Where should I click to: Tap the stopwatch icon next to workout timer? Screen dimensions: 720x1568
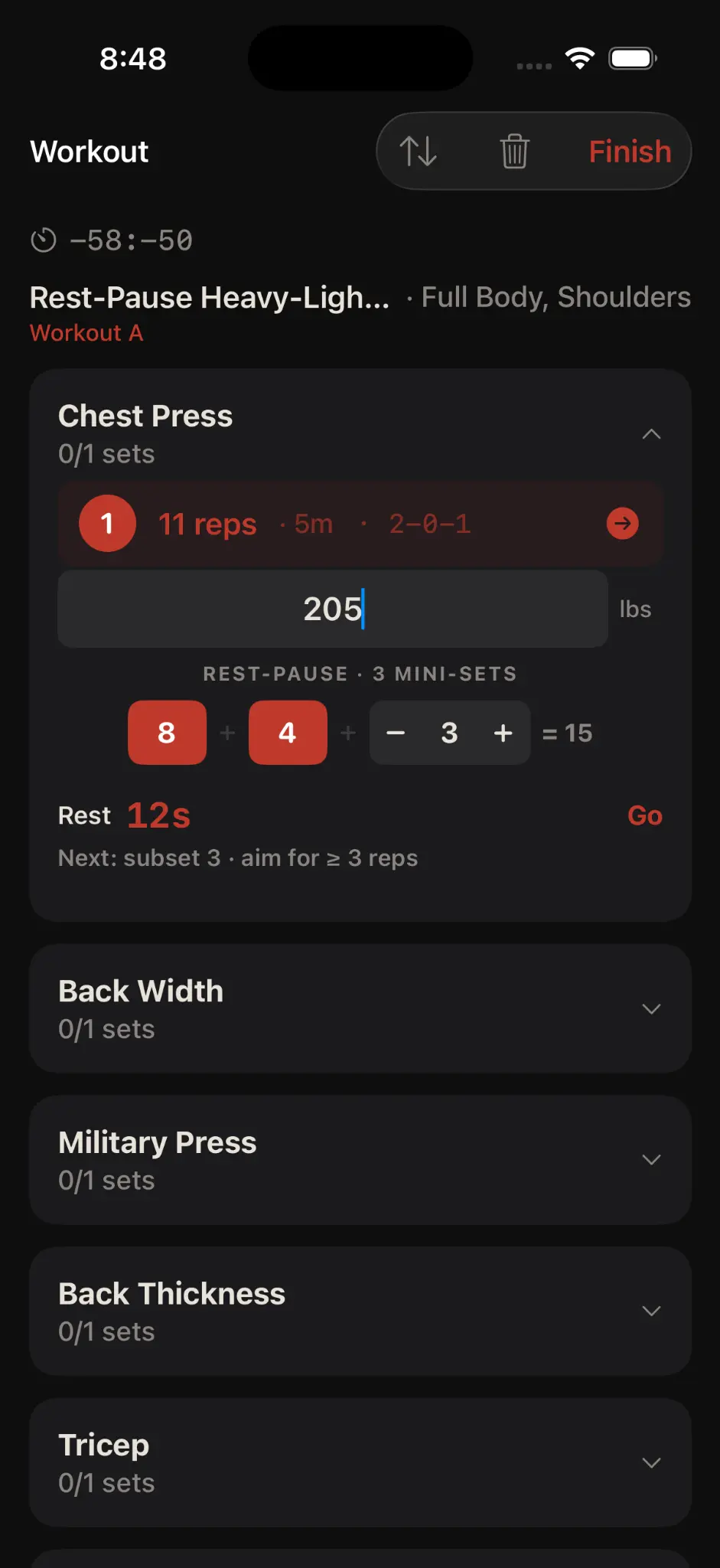44,240
